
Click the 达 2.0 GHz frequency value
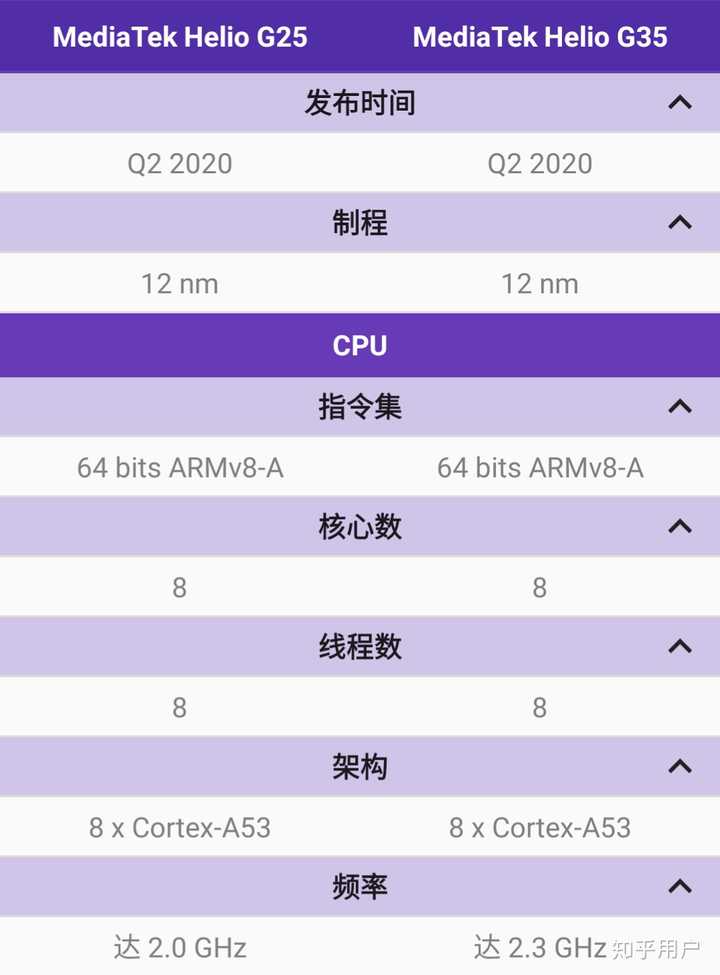(180, 947)
